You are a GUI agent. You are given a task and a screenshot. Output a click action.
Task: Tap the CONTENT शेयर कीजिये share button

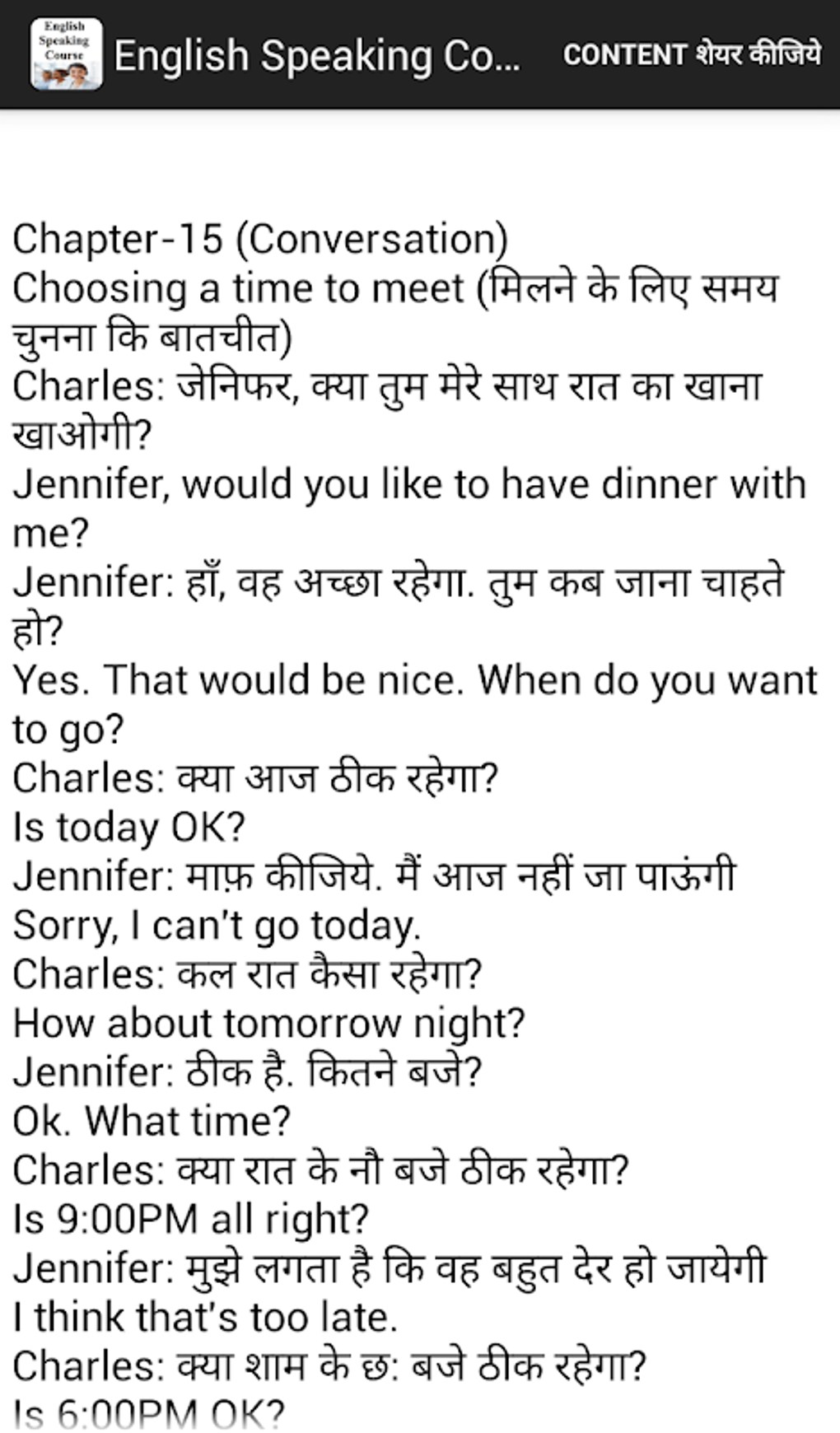click(692, 55)
